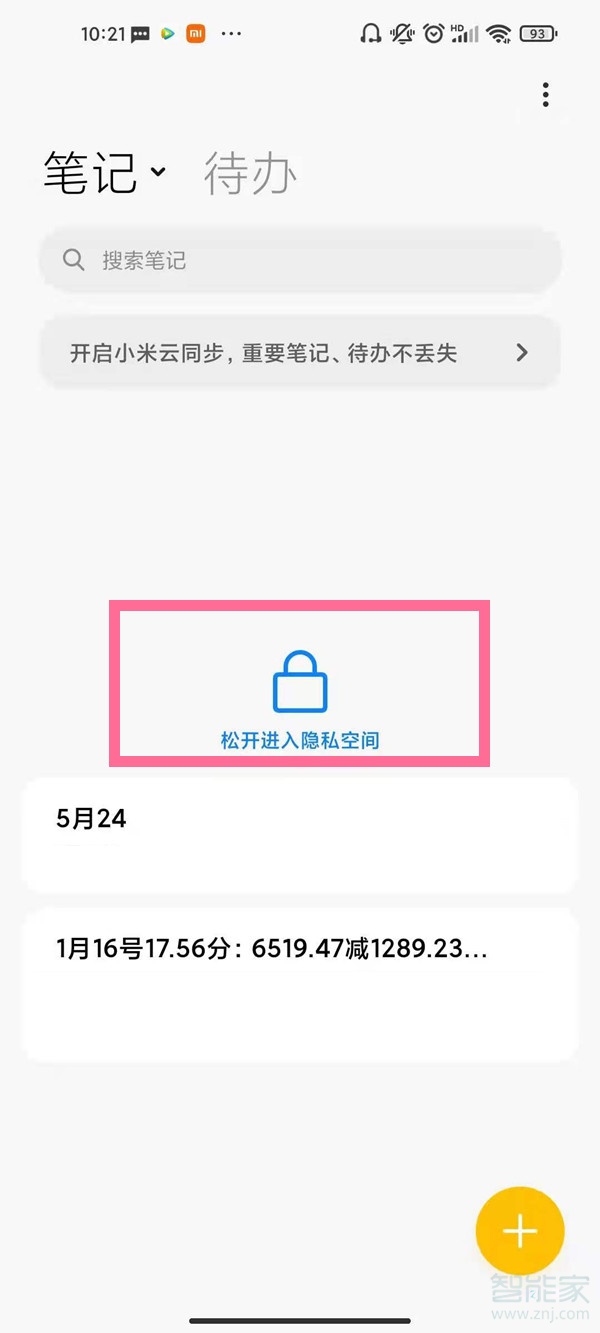Open the three-dot overflow menu
This screenshot has width=600, height=1333.
(x=545, y=95)
